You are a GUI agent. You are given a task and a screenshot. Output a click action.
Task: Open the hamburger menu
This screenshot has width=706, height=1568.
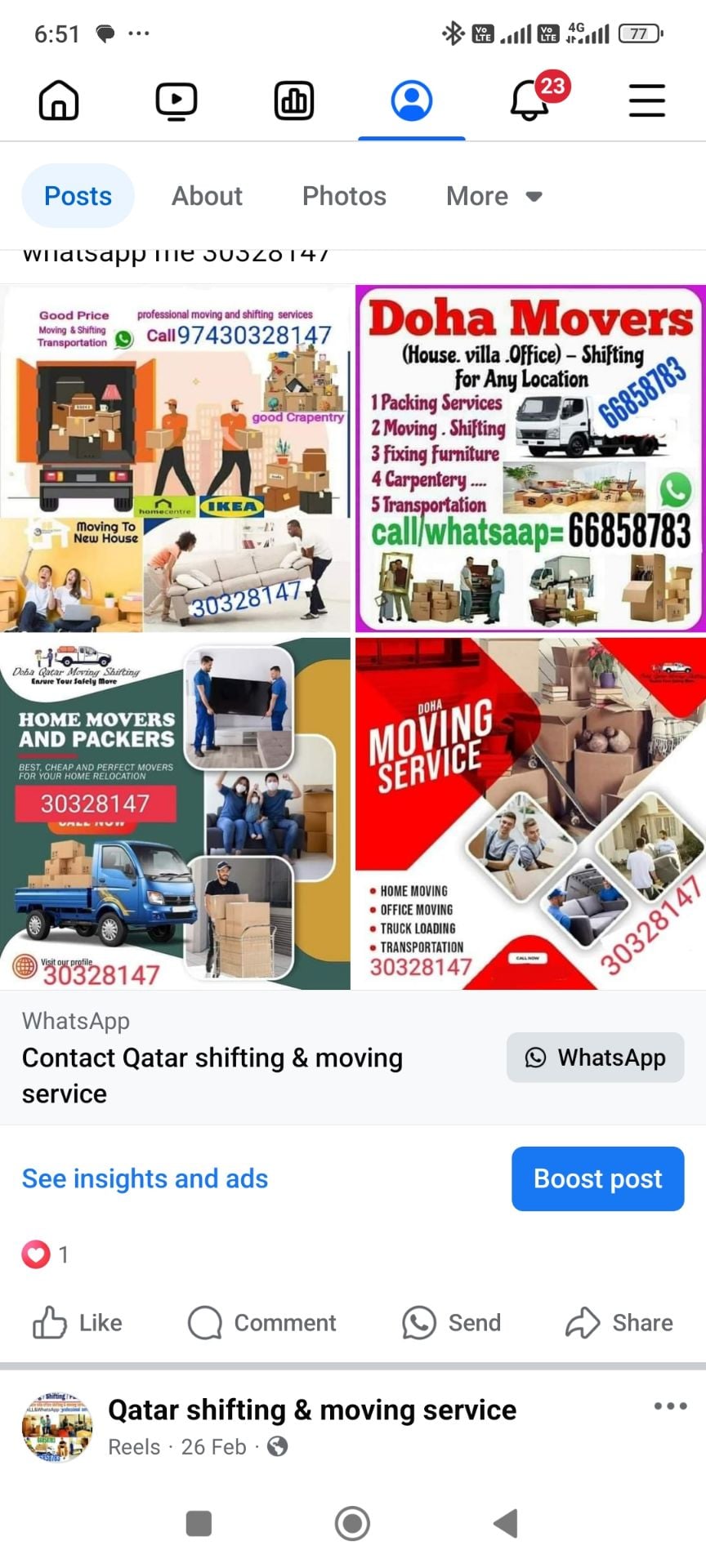tap(647, 100)
